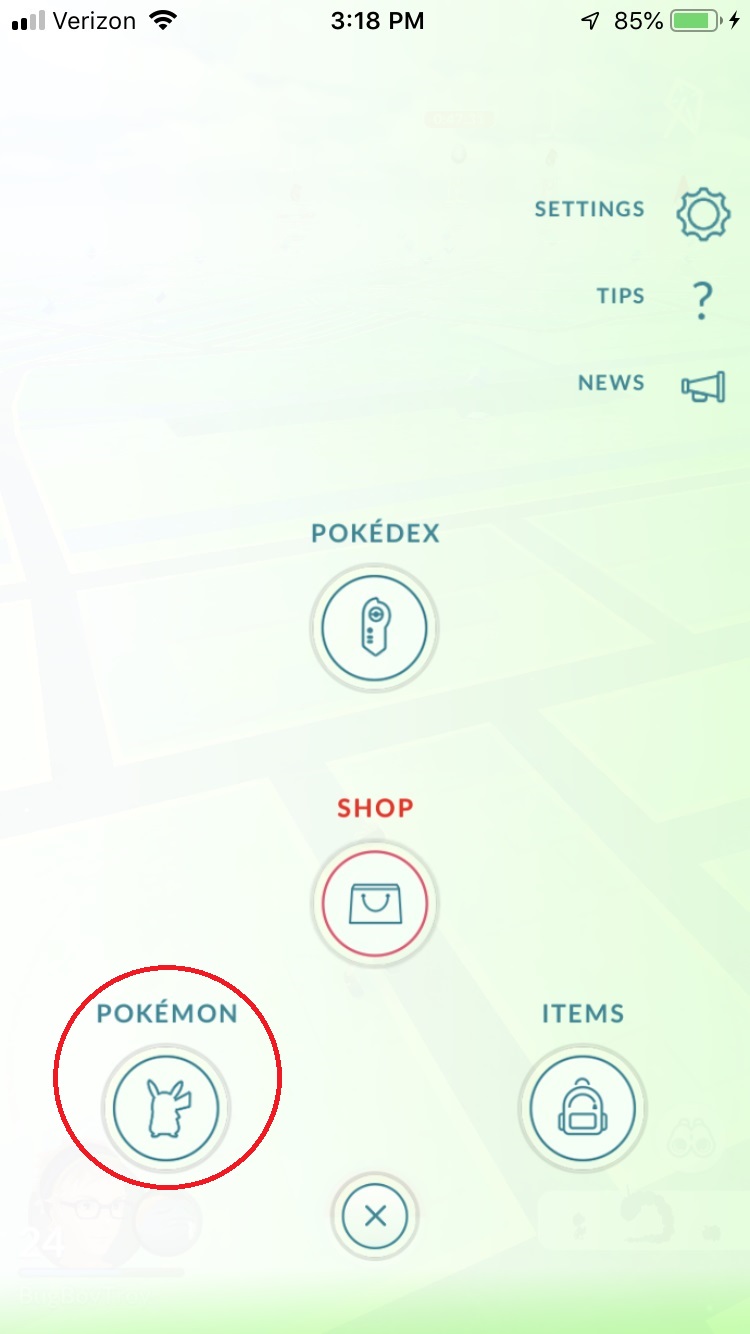
Task: Open the Pokémon collection
Action: click(166, 1108)
